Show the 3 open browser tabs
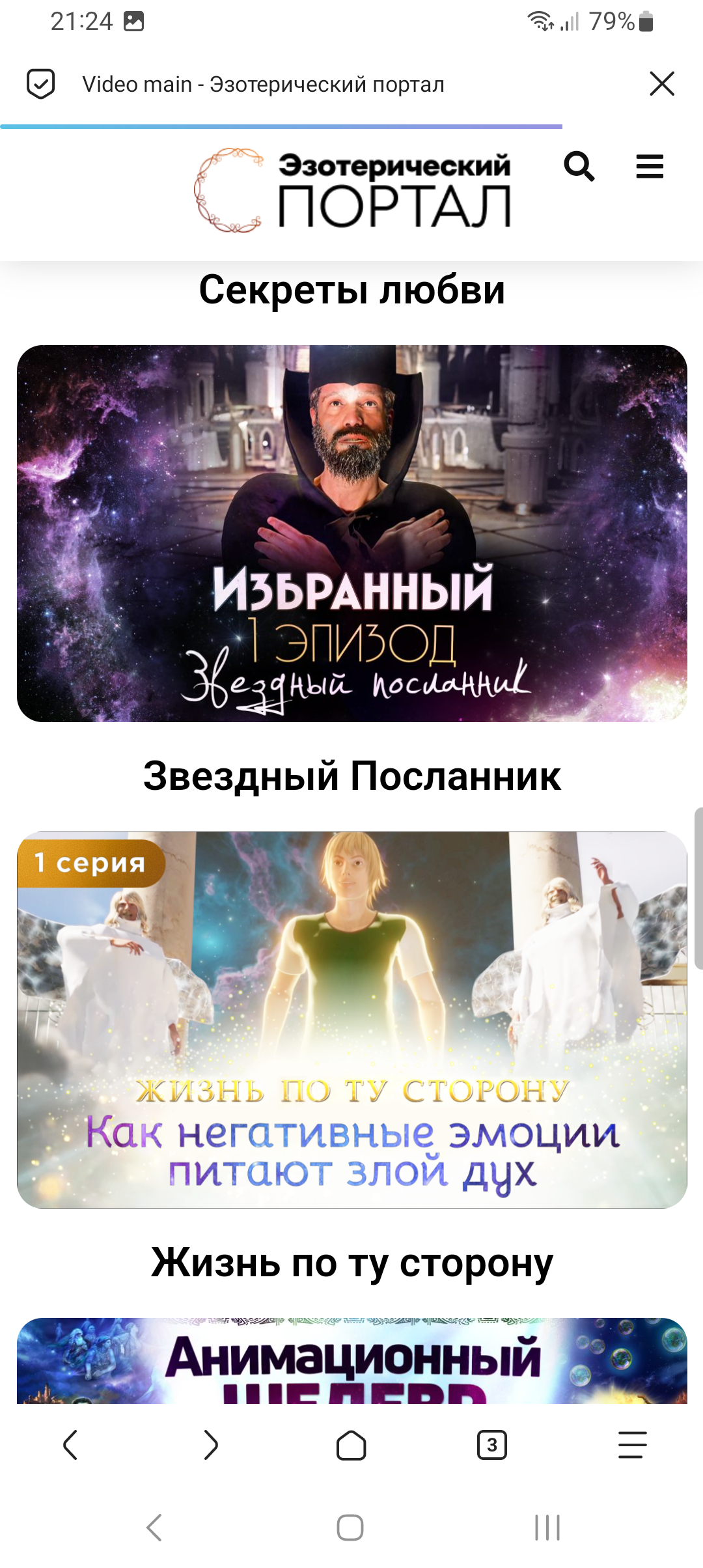The height and width of the screenshot is (1568, 703). pyautogui.click(x=492, y=1445)
